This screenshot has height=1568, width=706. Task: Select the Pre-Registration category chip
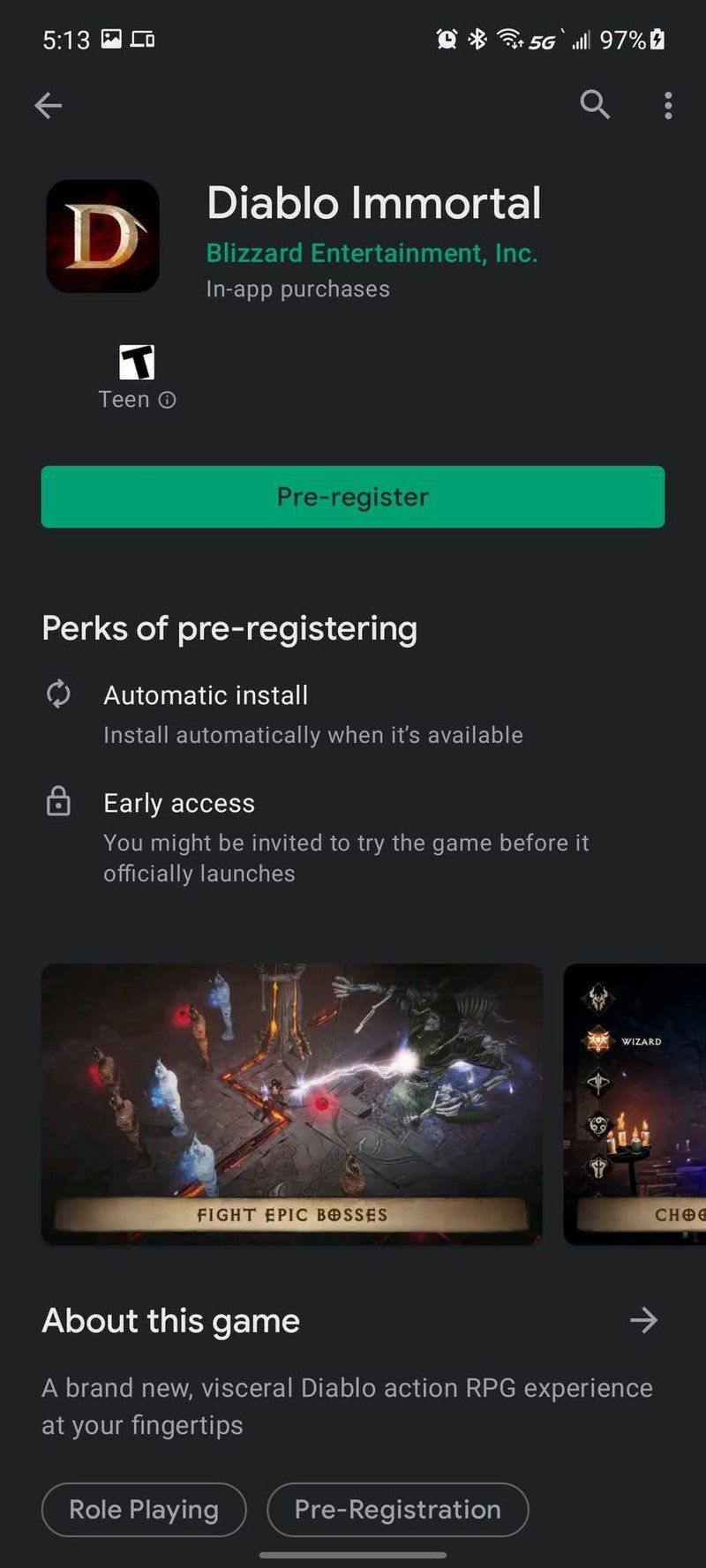[396, 1509]
